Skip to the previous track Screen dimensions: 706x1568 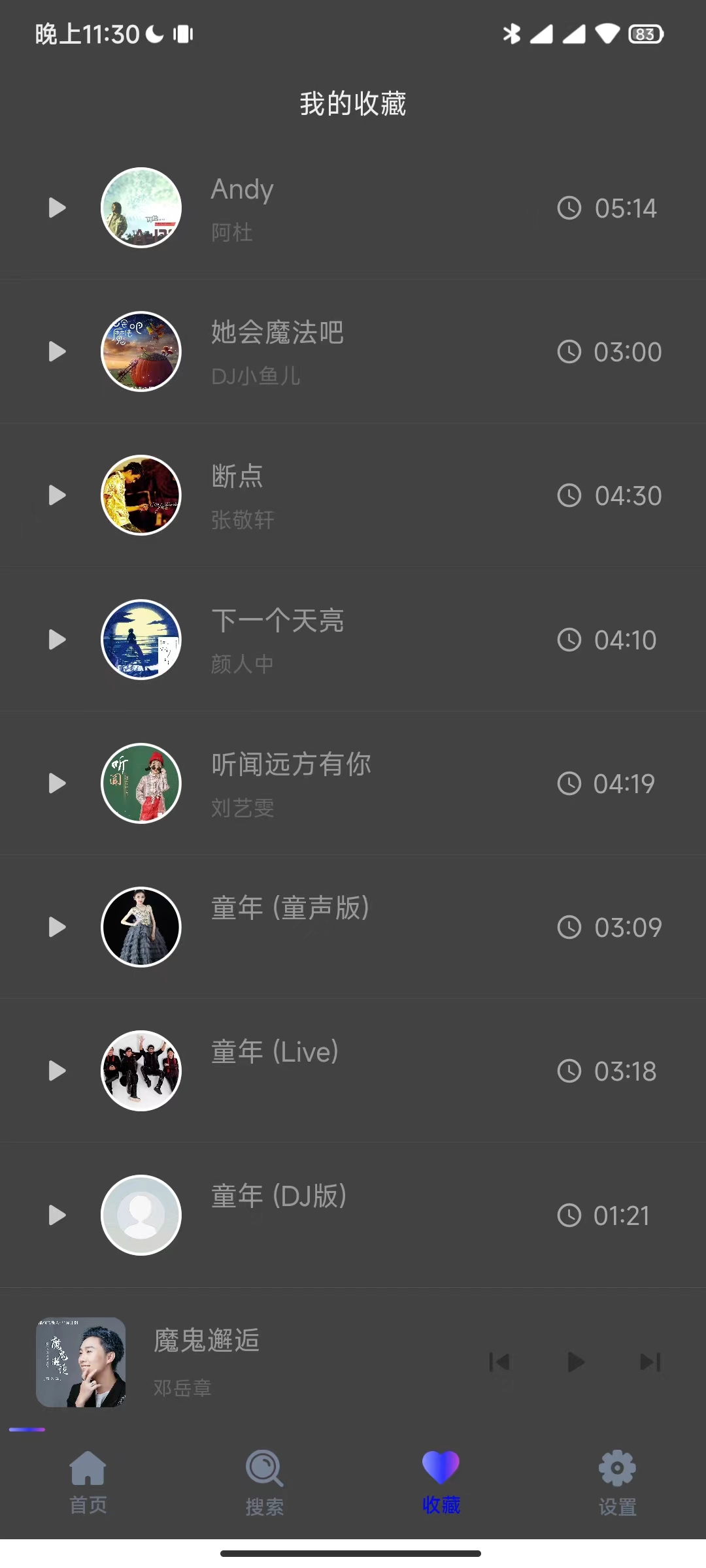click(499, 1362)
